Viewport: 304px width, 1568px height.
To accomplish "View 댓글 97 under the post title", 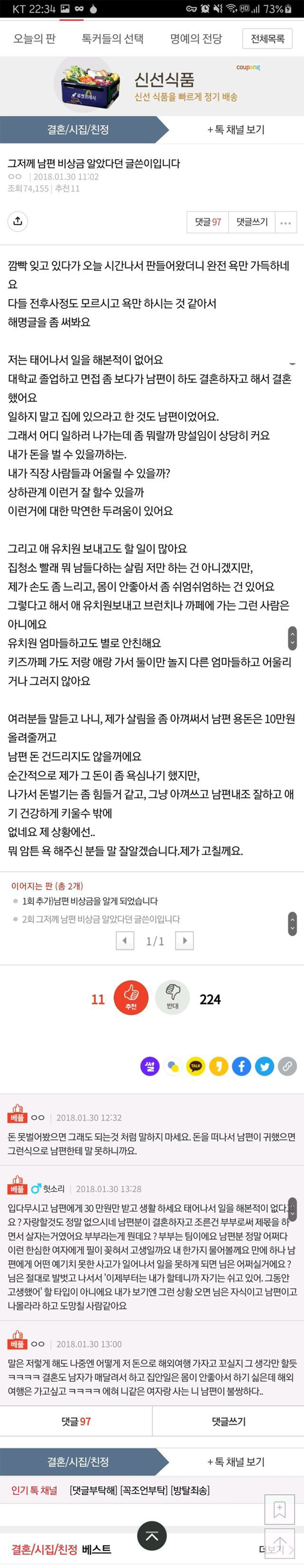I will (x=208, y=222).
